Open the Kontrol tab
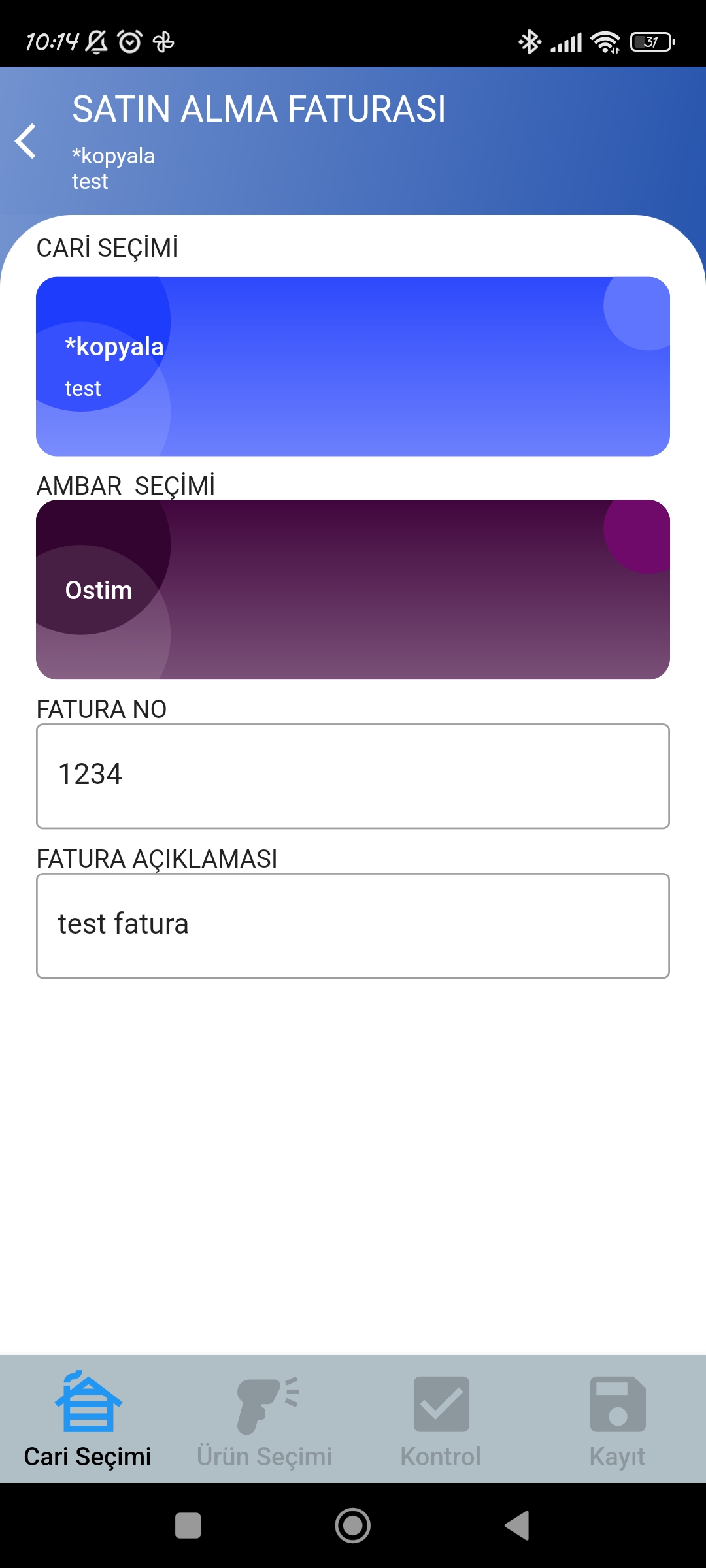Image resolution: width=706 pixels, height=1568 pixels. (441, 1419)
